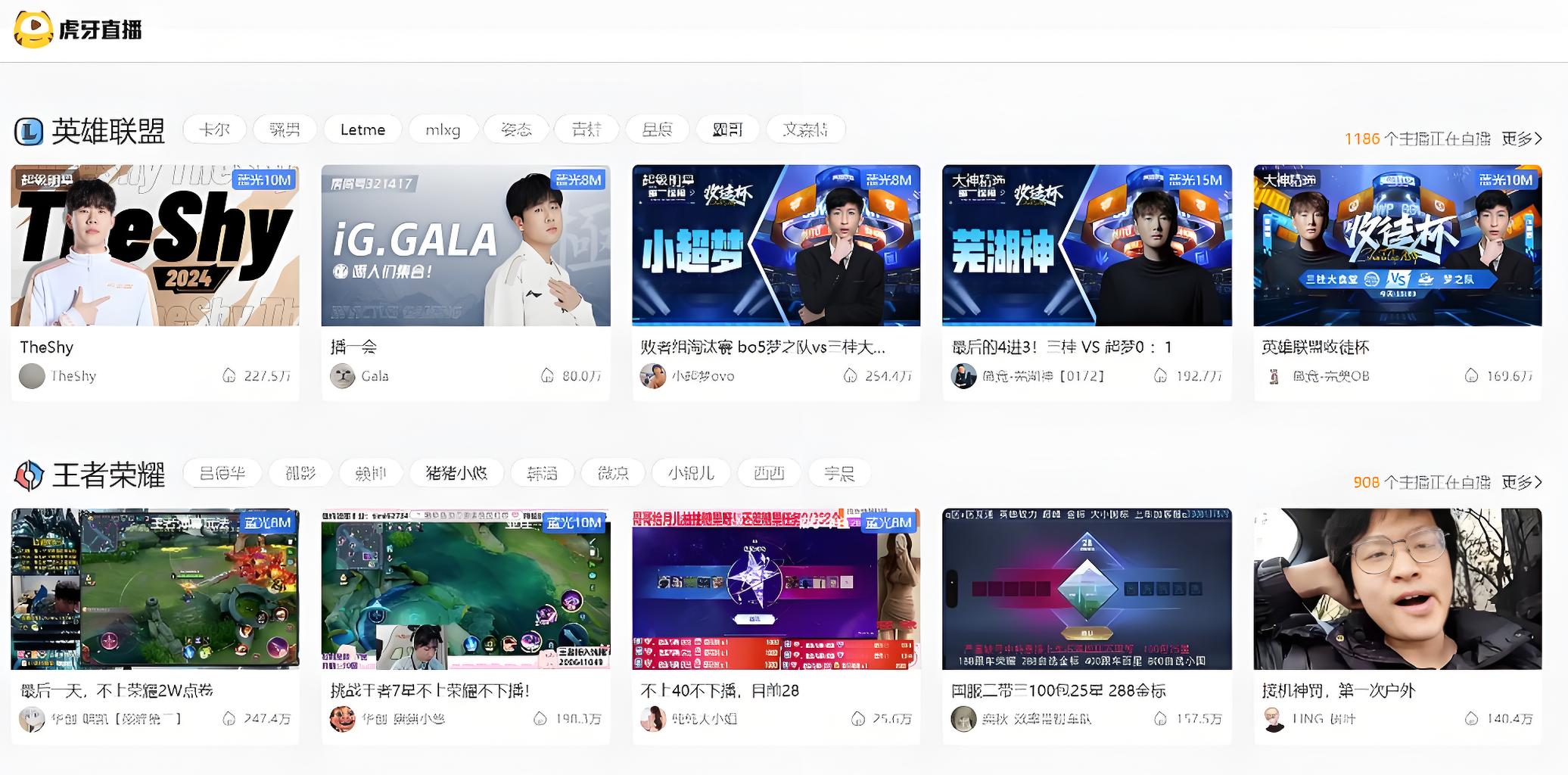Watch the 小超梦 stream

(x=776, y=246)
